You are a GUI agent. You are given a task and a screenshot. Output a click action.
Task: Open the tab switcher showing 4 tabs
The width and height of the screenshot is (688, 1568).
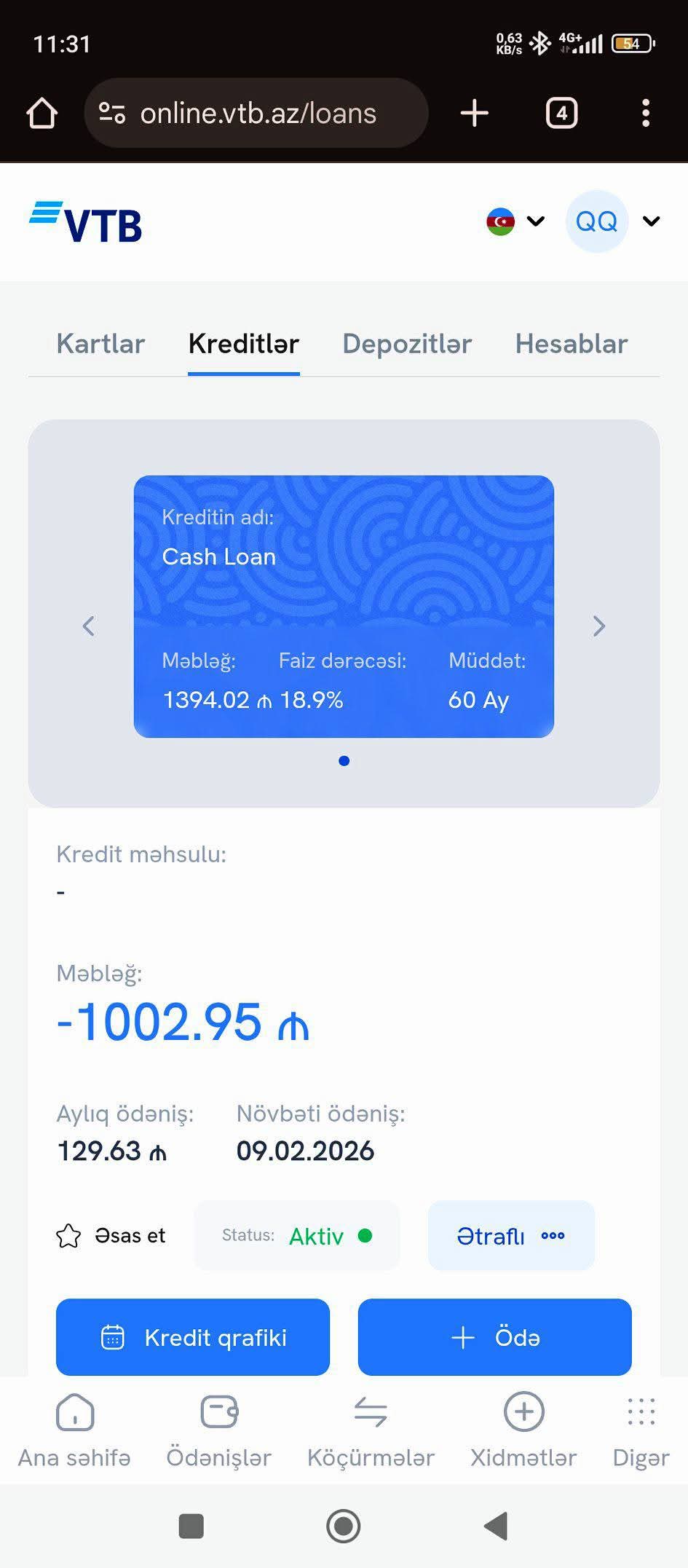pos(561,114)
